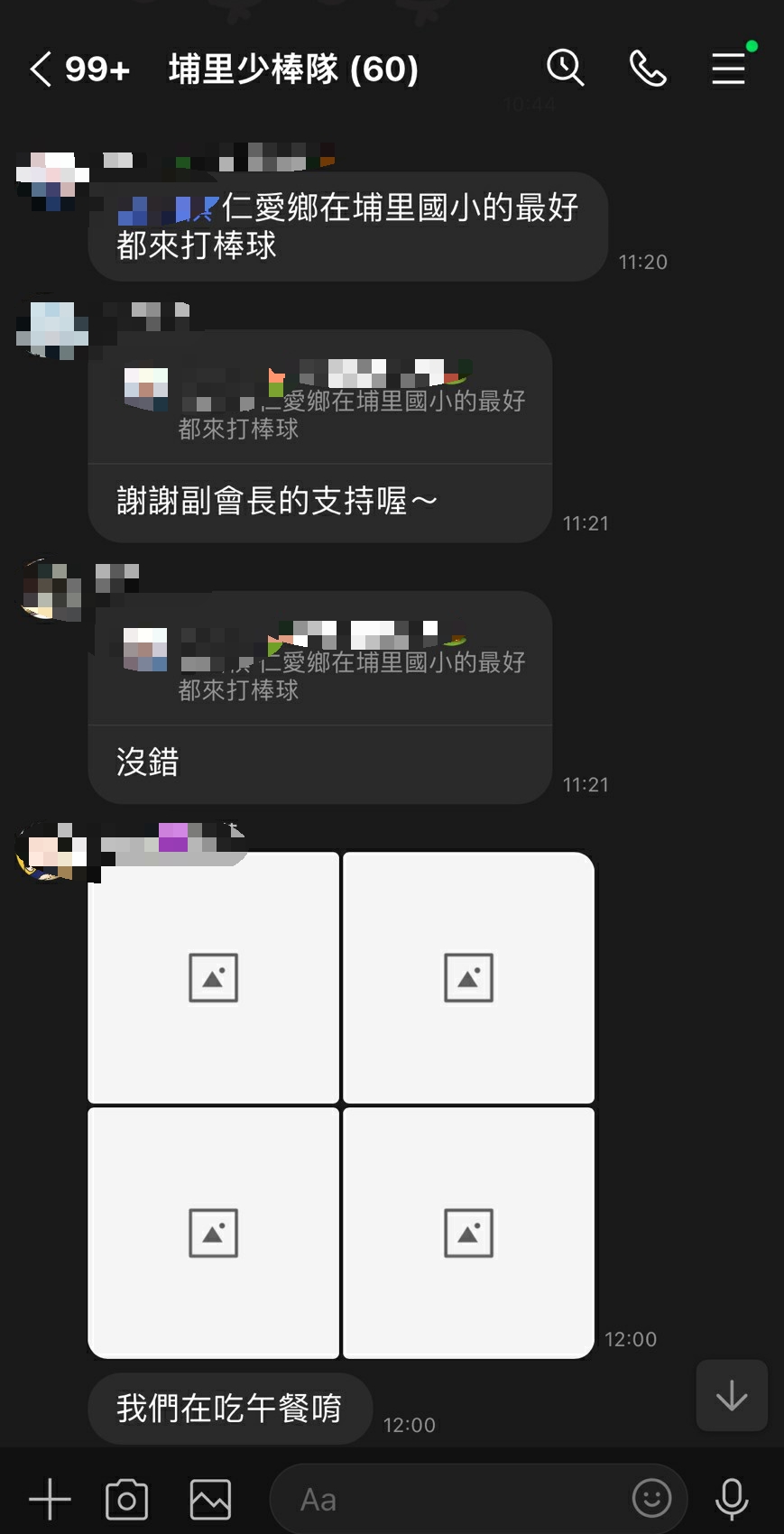Open the top-left photo in the grid
This screenshot has height=1534, width=784.
214,977
